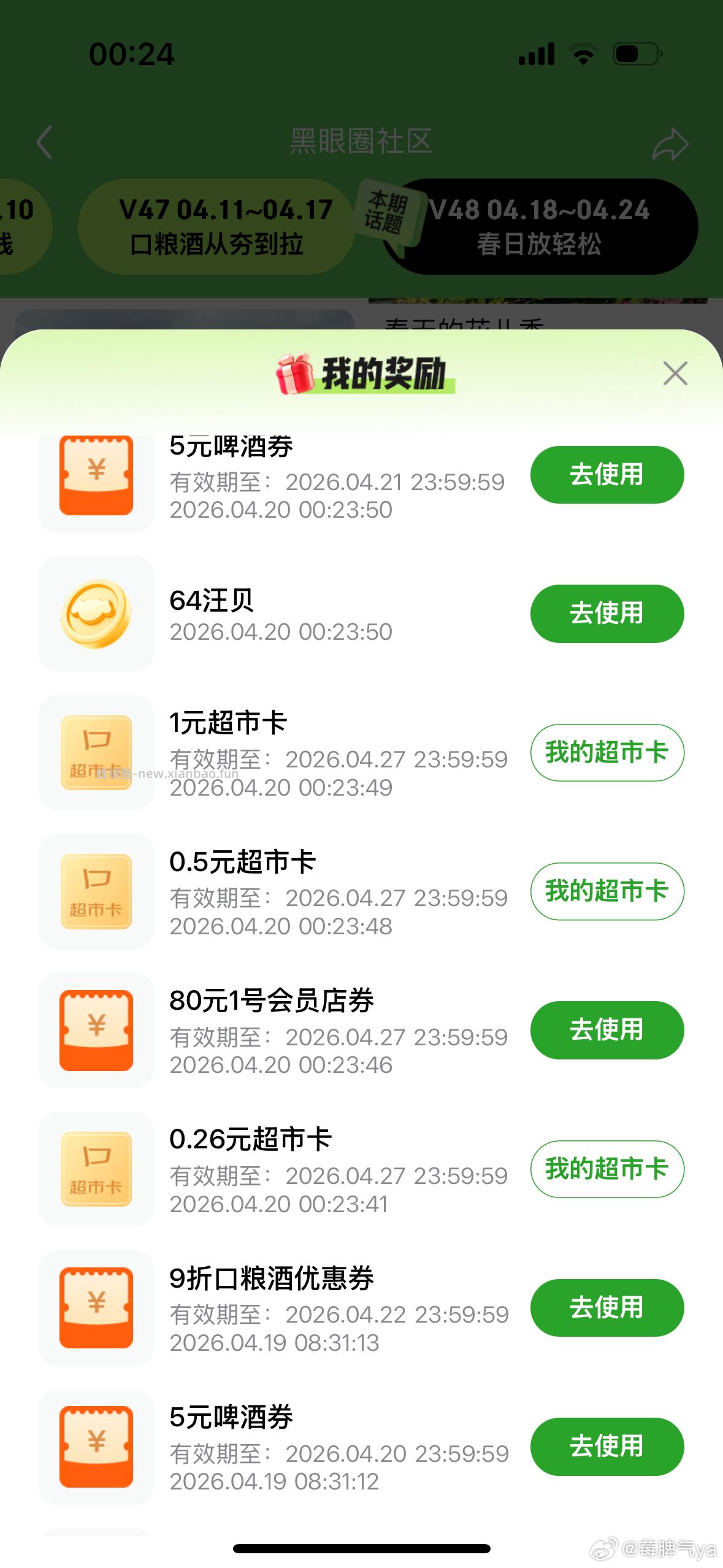Open 我的超市卡 for the 0.26元超市卡
723x1568 pixels.
point(606,1169)
